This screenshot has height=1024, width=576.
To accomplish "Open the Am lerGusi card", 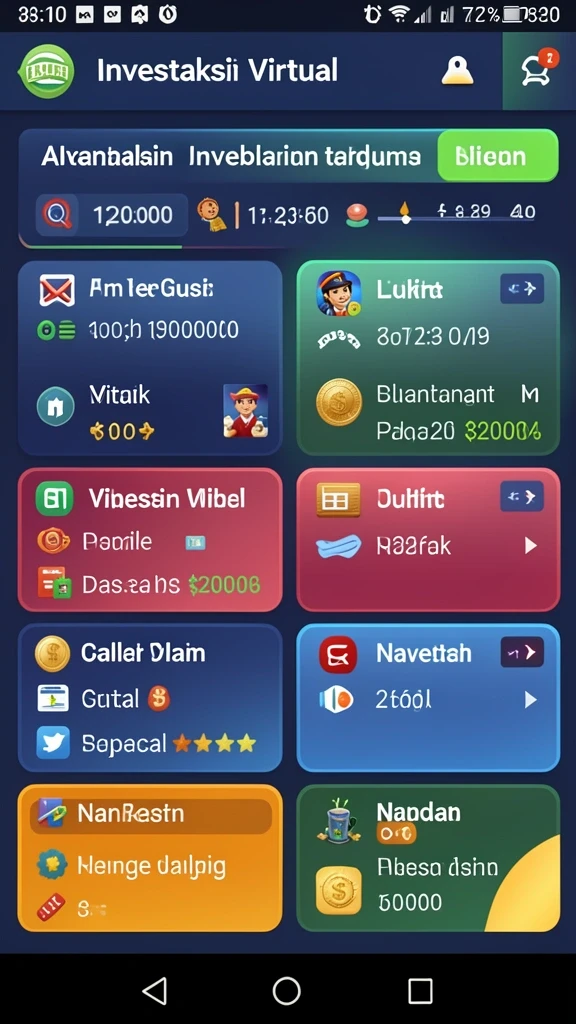I will pos(150,358).
